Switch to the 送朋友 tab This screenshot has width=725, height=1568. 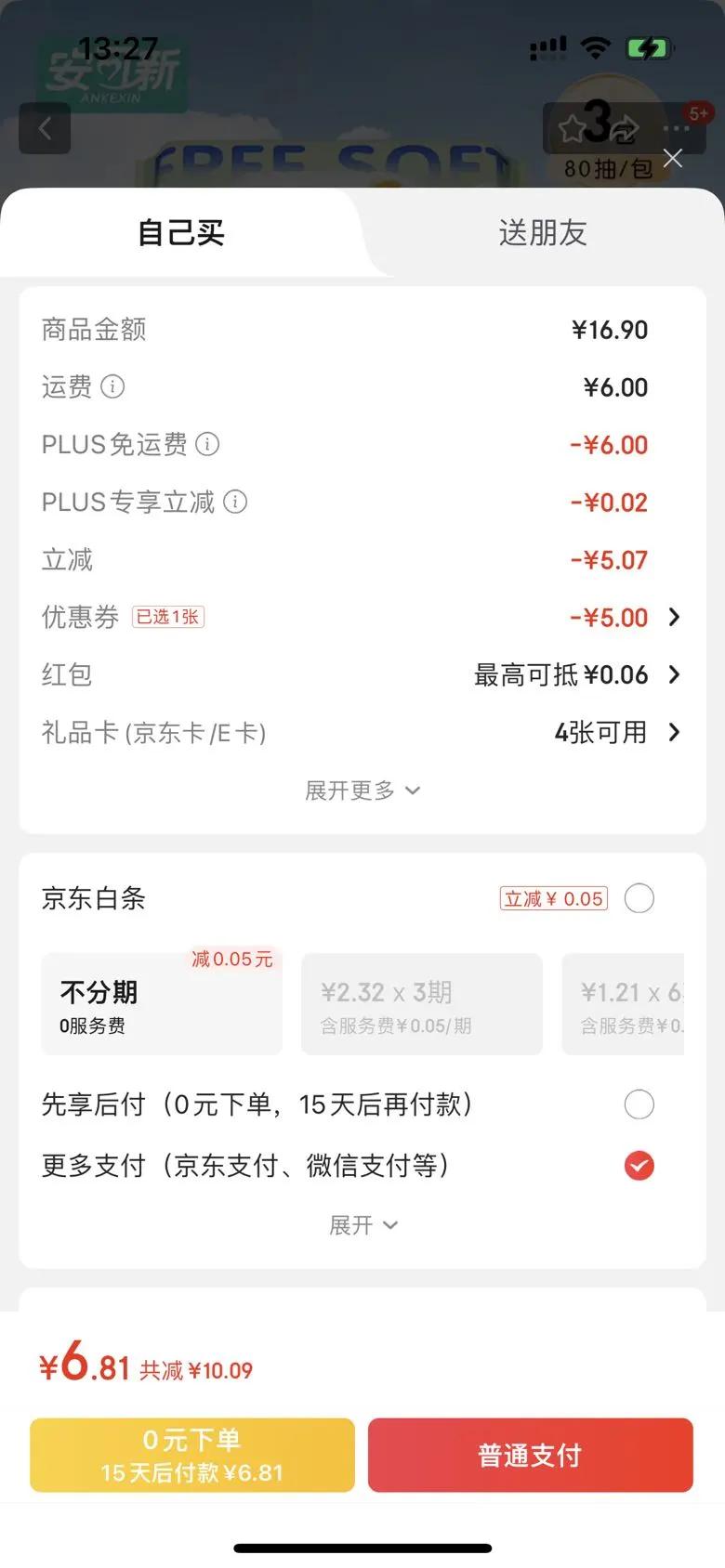(542, 233)
